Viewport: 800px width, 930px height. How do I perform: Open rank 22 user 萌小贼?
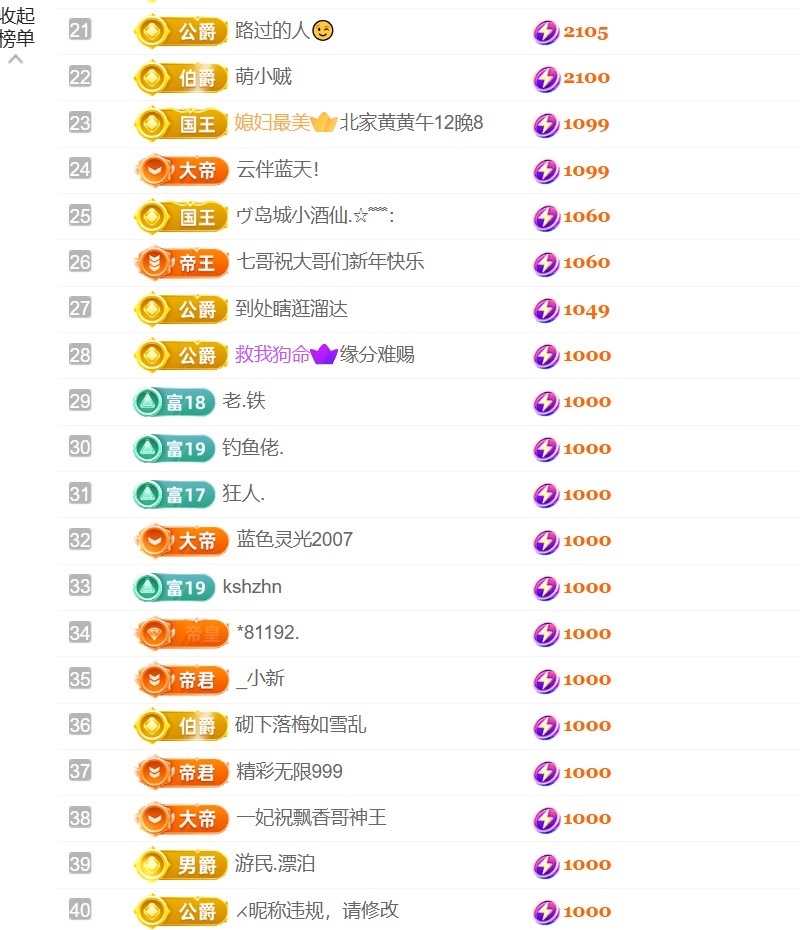coord(264,77)
